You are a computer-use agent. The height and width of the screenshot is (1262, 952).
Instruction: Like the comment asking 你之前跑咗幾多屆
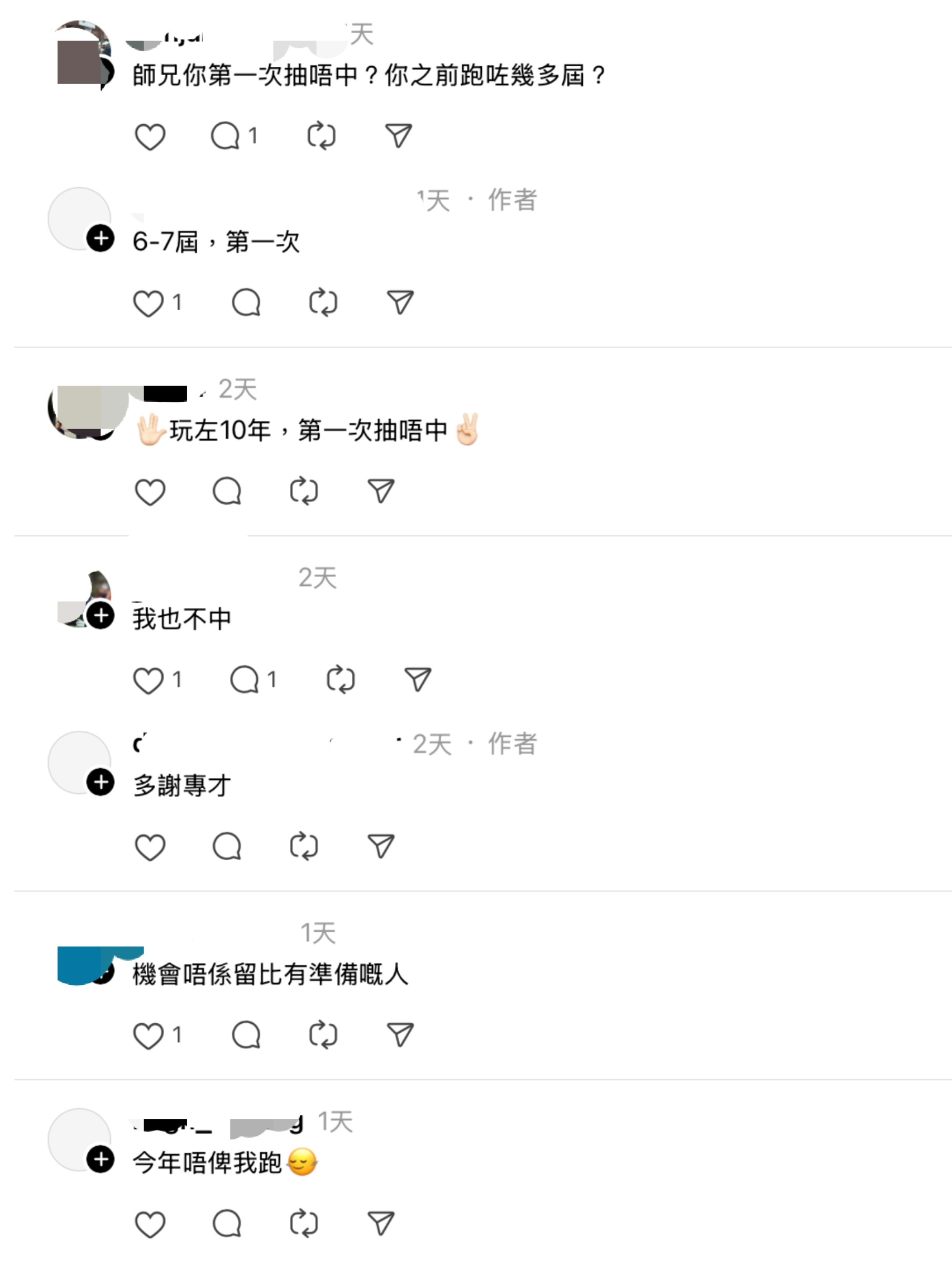tap(149, 136)
